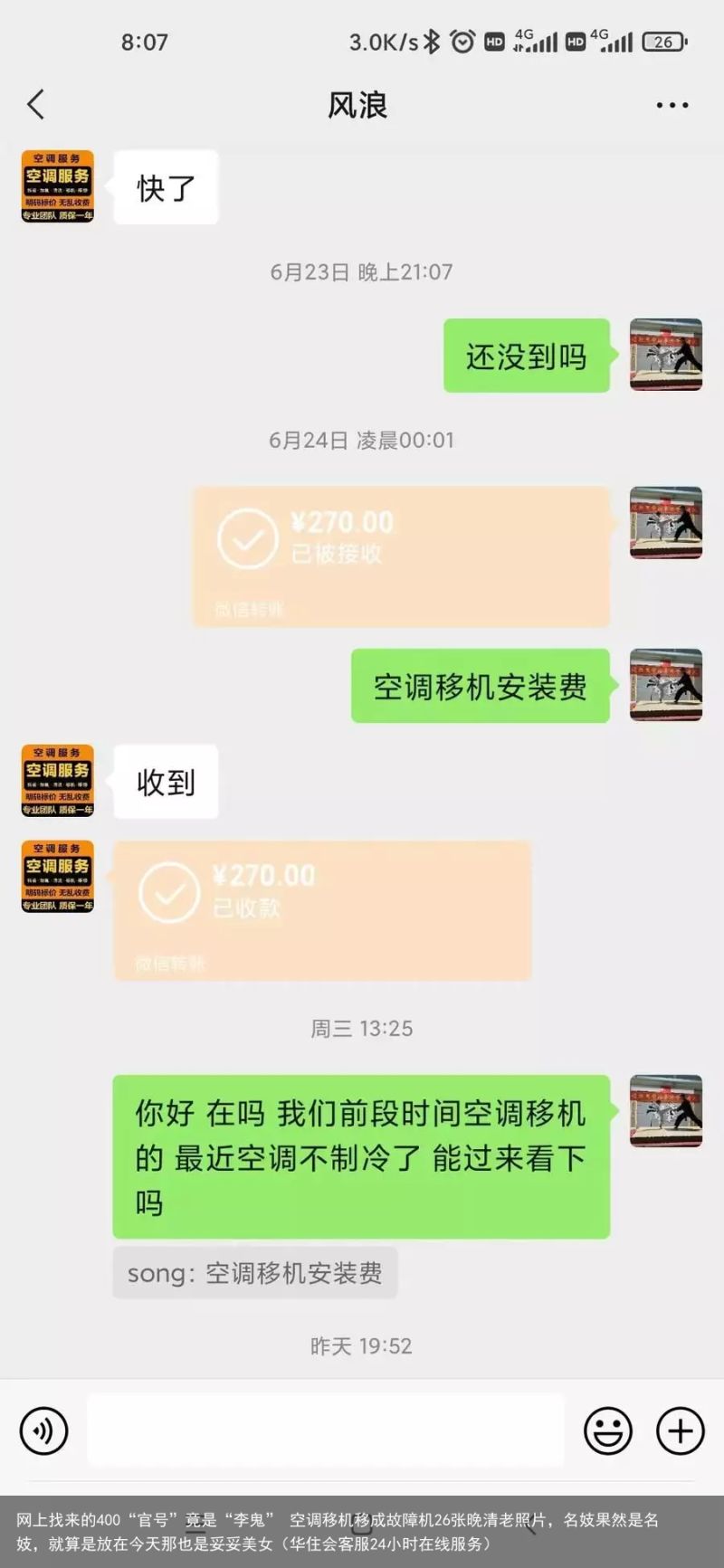Open the plus attachment menu
Viewport: 724px width, 1568px height.
click(681, 1430)
